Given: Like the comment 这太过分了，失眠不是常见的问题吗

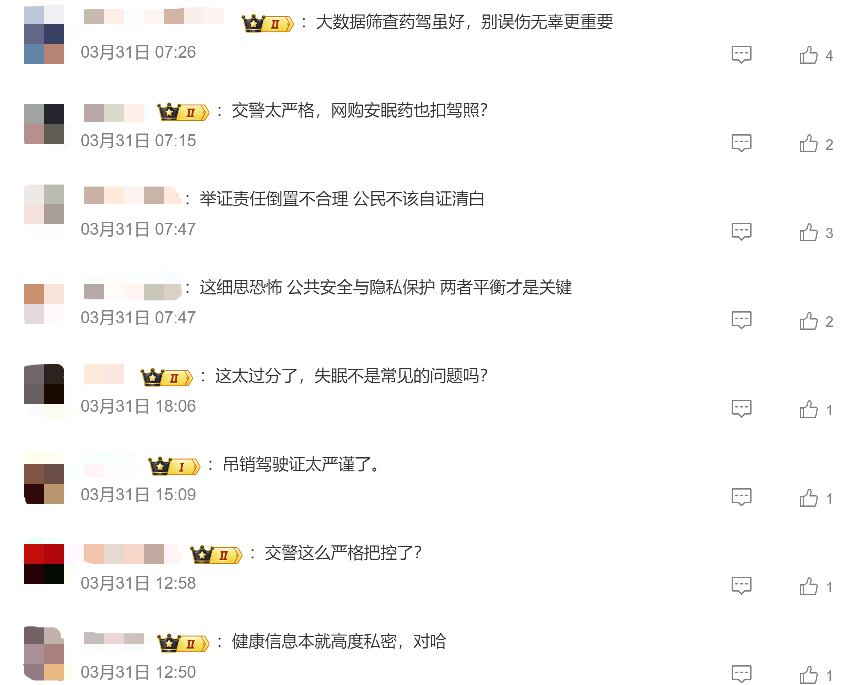Looking at the screenshot, I should pos(809,410).
